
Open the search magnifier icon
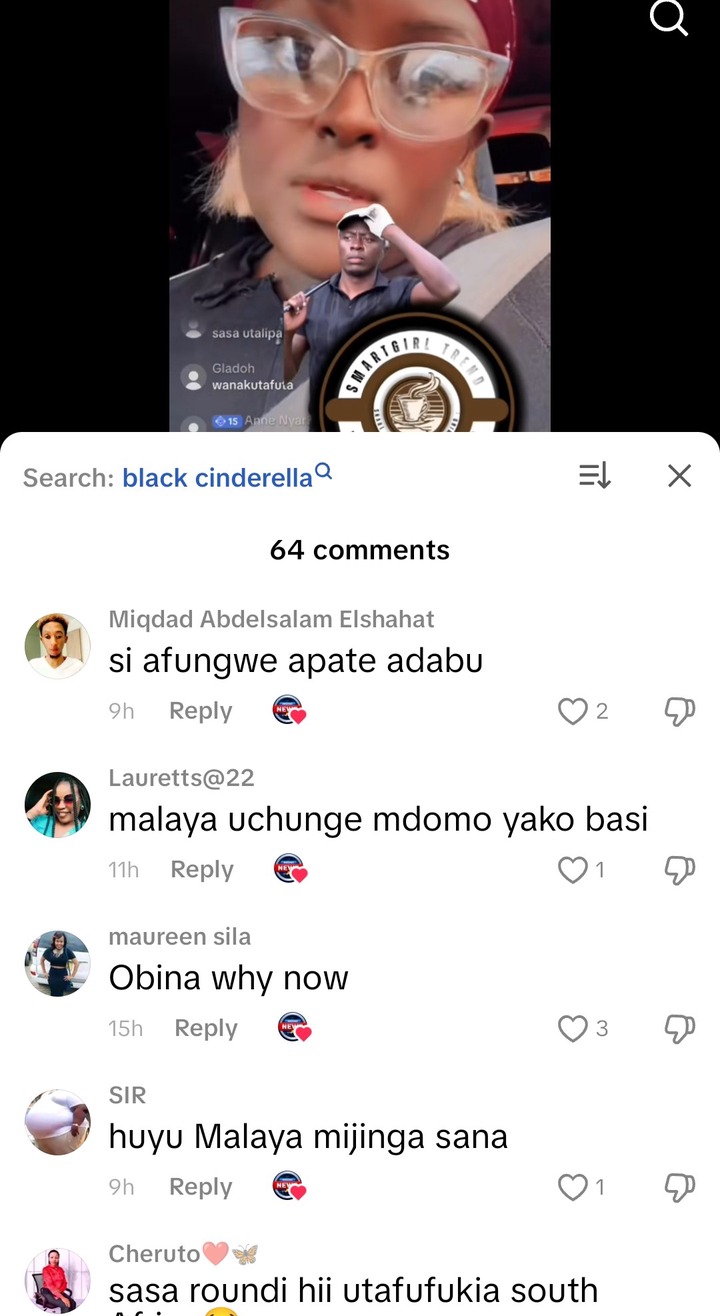point(669,18)
